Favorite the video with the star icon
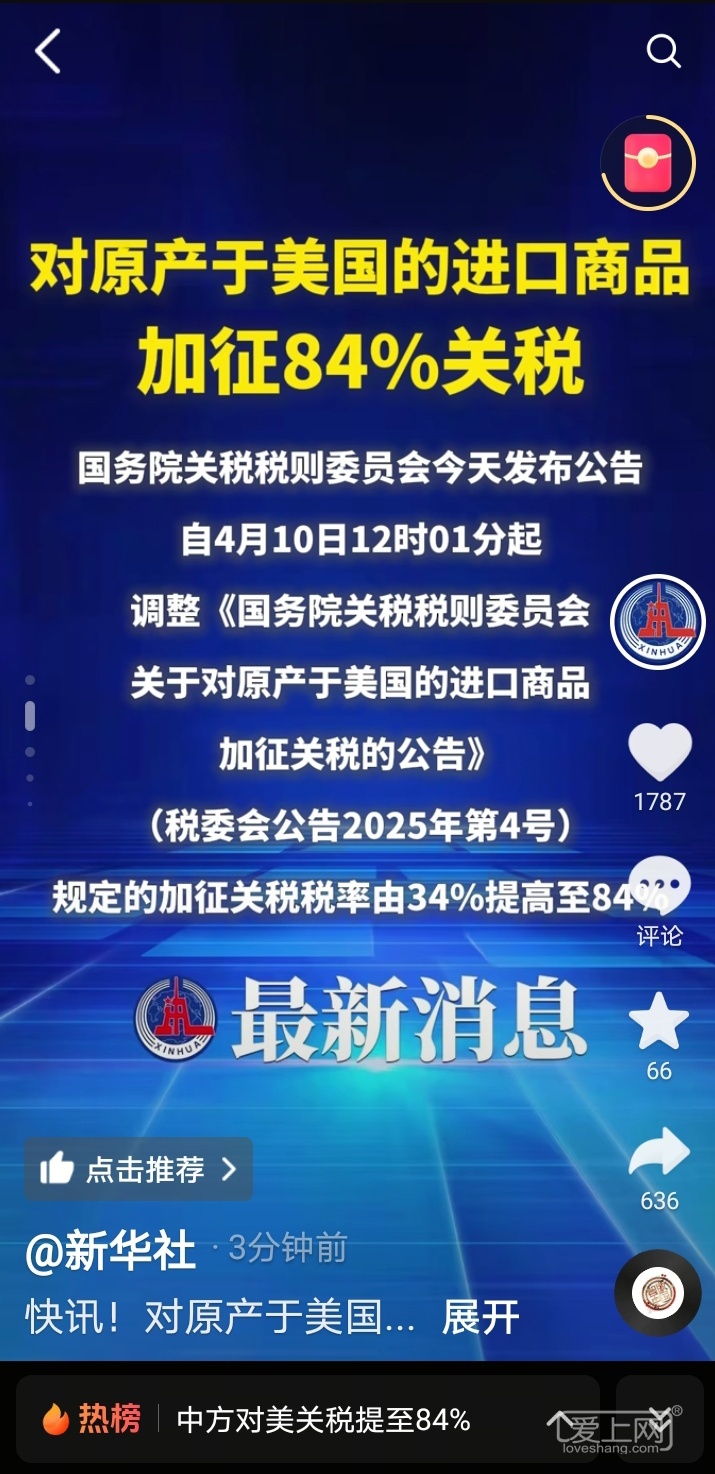This screenshot has height=1474, width=715. (x=659, y=1022)
